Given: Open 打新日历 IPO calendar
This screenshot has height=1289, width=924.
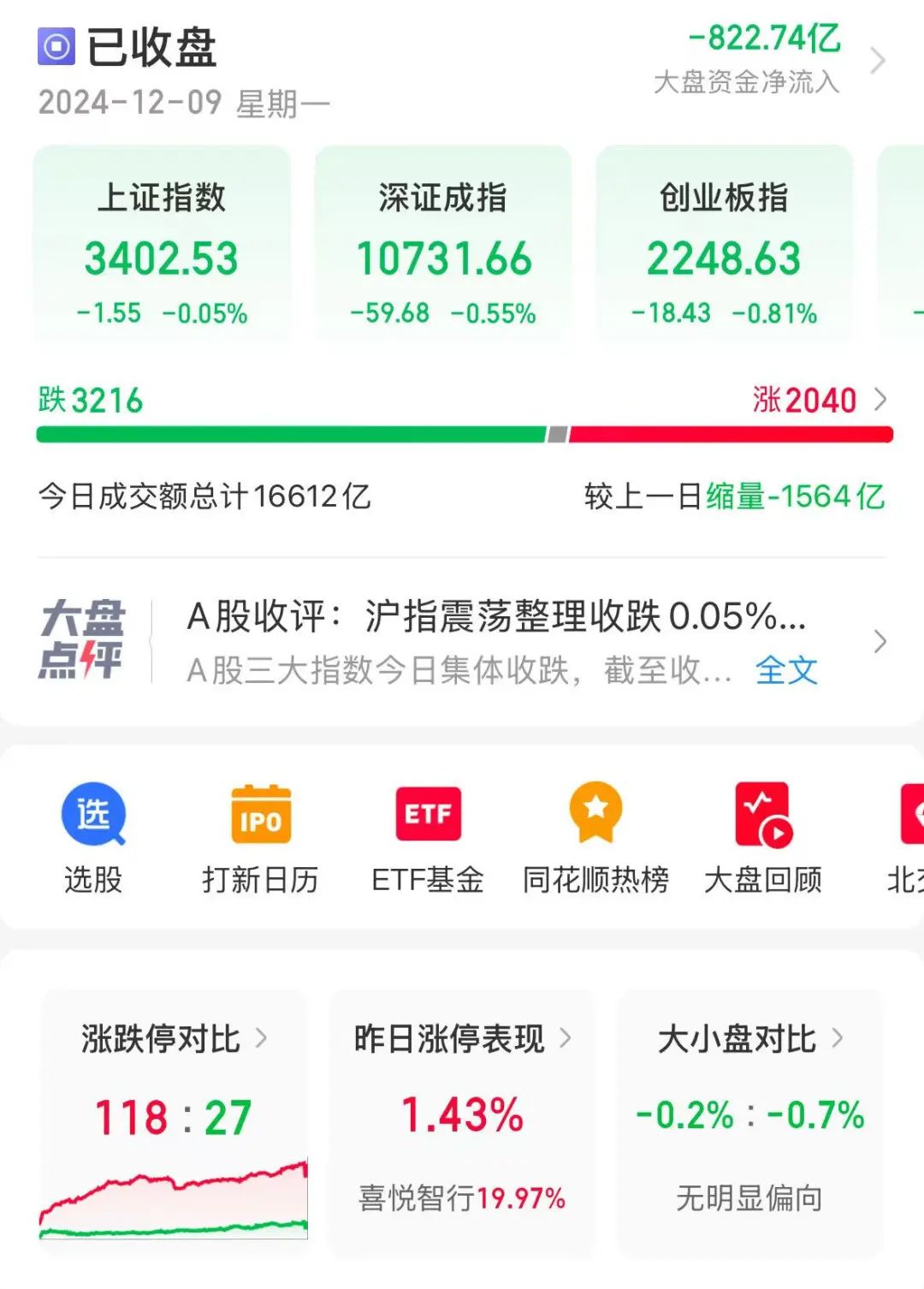Looking at the screenshot, I should pyautogui.click(x=260, y=837).
